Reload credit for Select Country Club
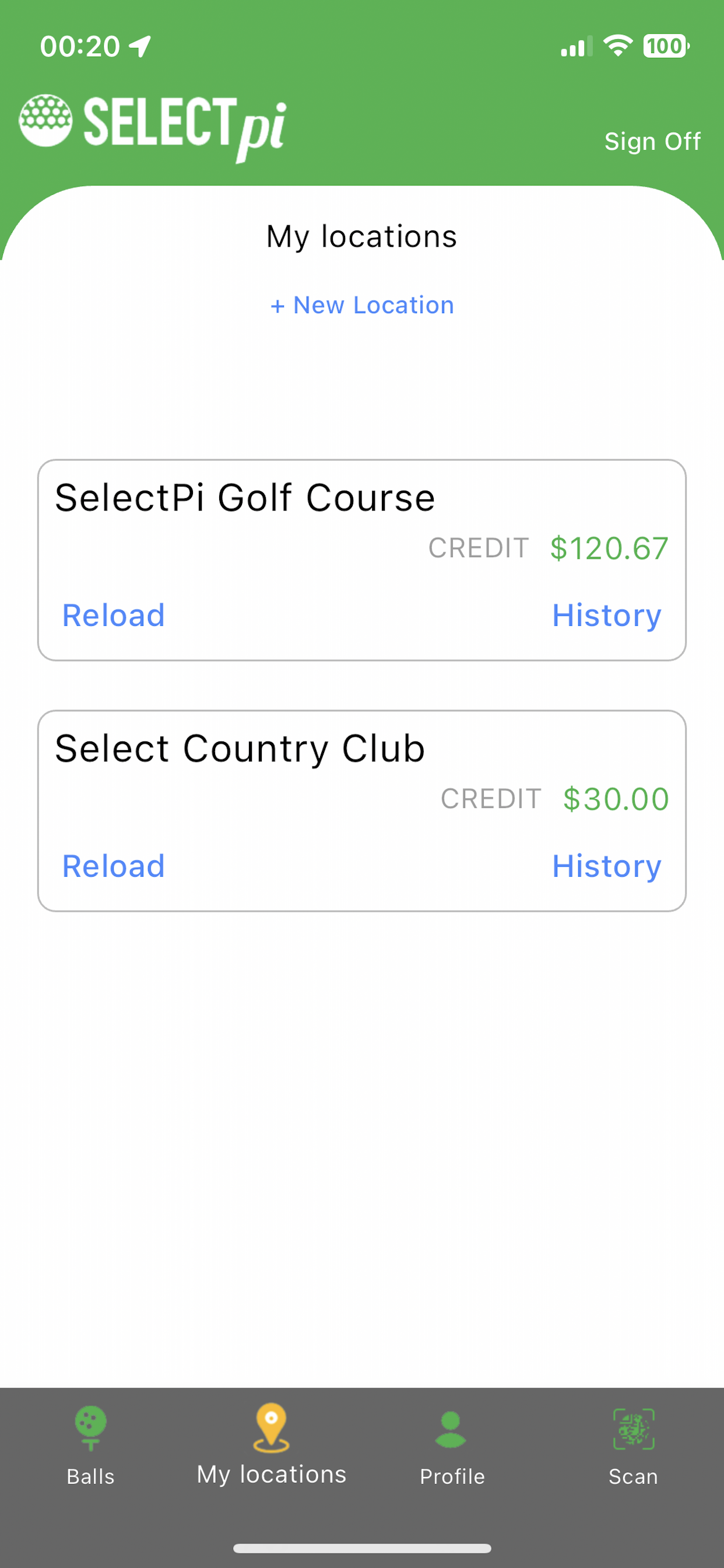Viewport: 724px width, 1568px height. [x=114, y=866]
